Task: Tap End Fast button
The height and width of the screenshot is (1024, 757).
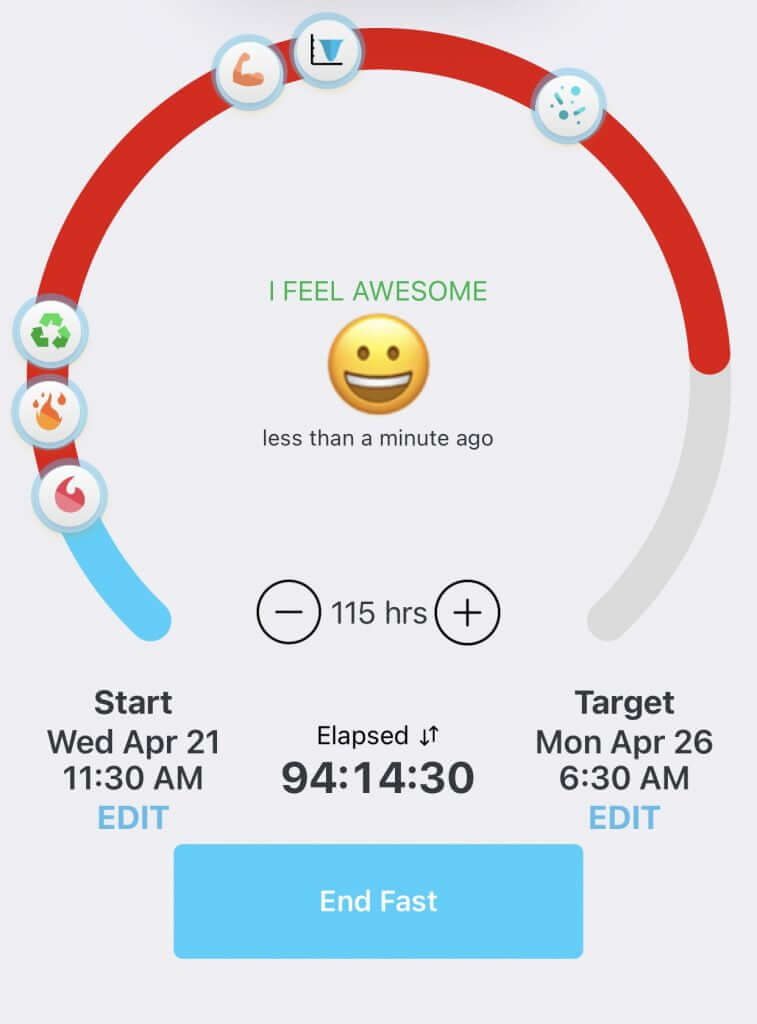Action: tap(378, 901)
